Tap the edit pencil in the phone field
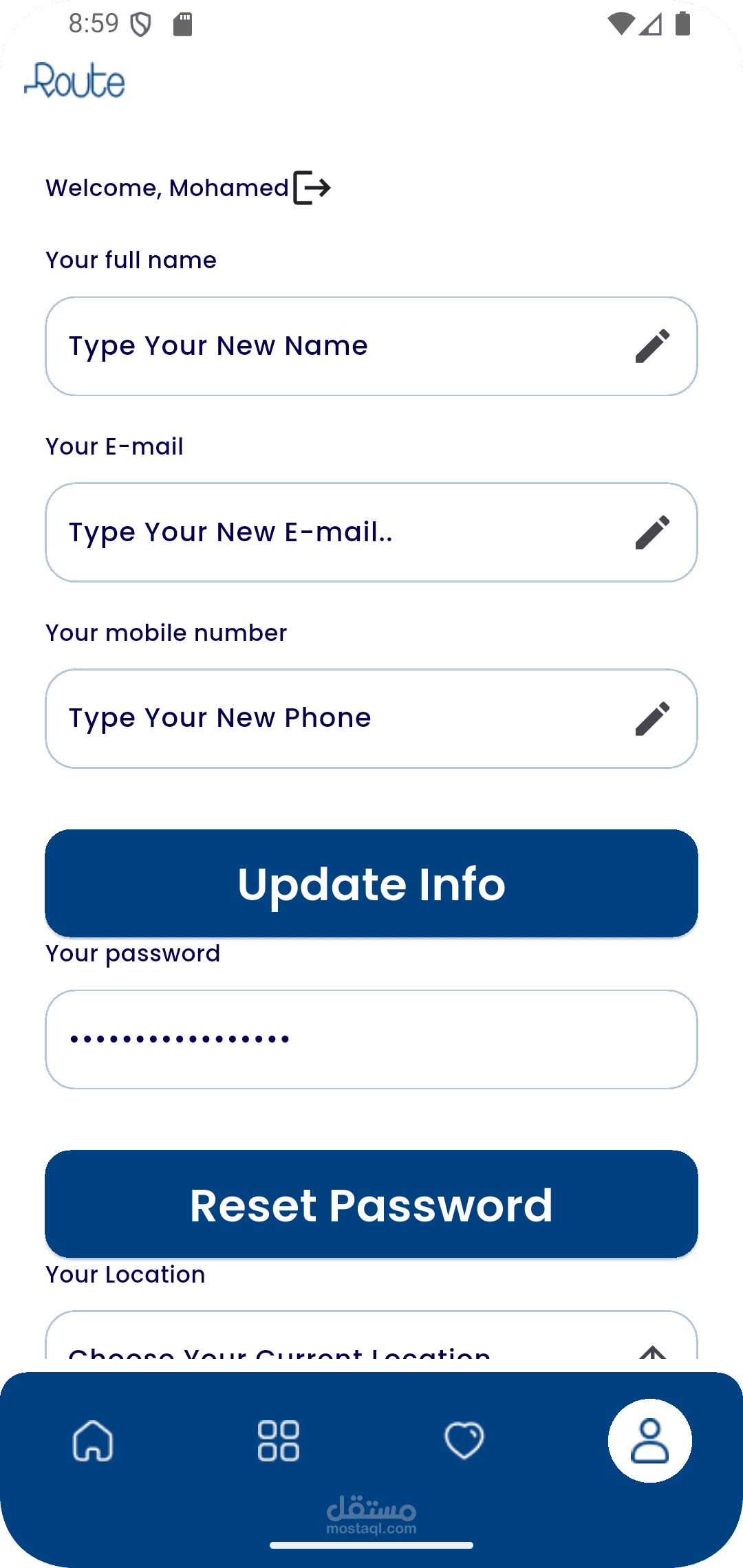 [652, 719]
